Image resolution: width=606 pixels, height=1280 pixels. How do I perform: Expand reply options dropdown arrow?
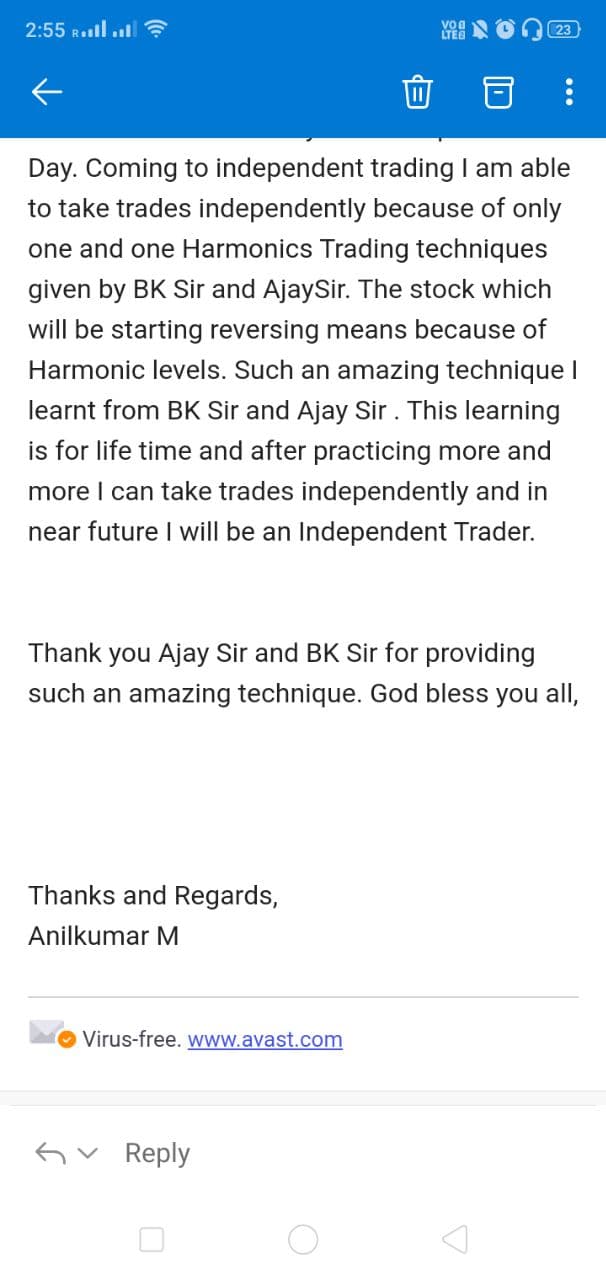(x=88, y=1154)
